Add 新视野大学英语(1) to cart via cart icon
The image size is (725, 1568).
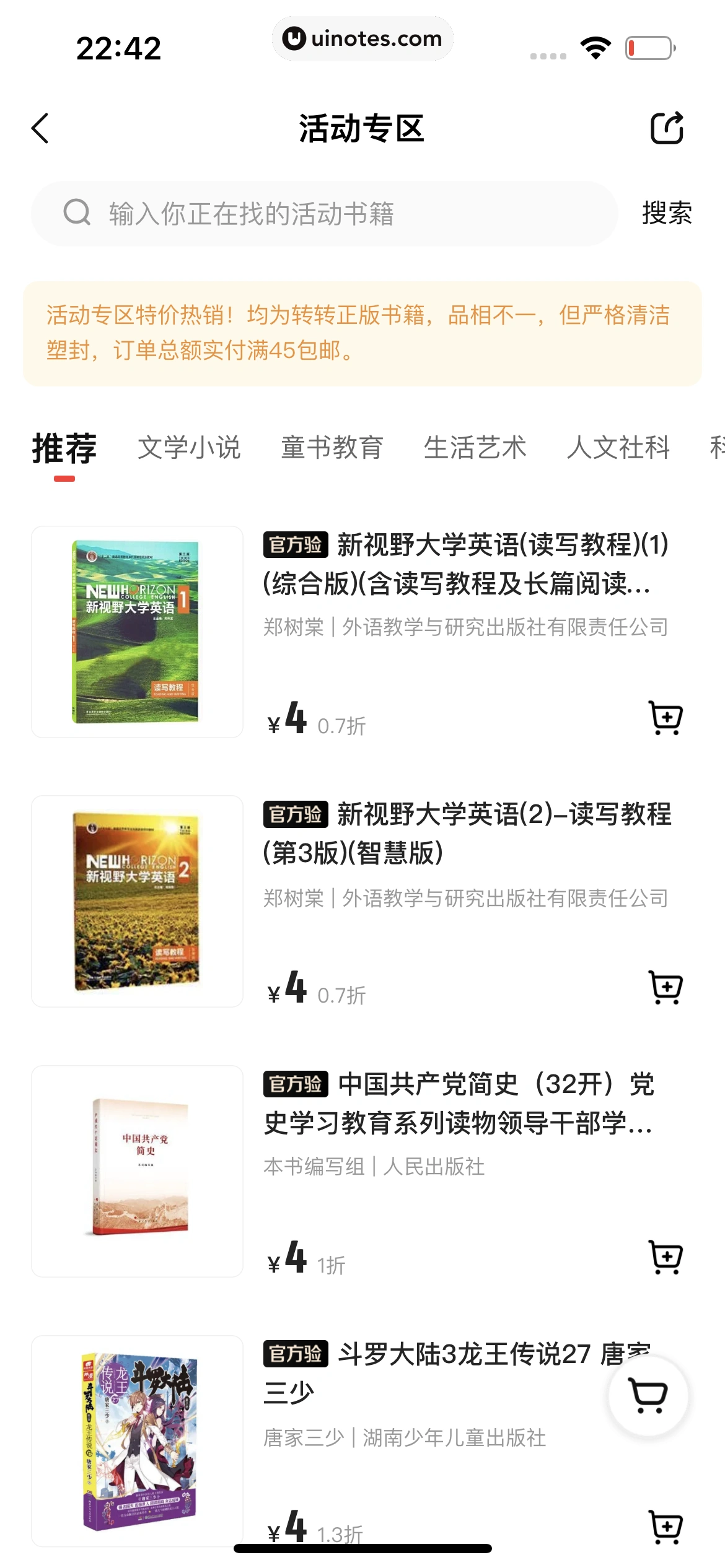(x=664, y=717)
